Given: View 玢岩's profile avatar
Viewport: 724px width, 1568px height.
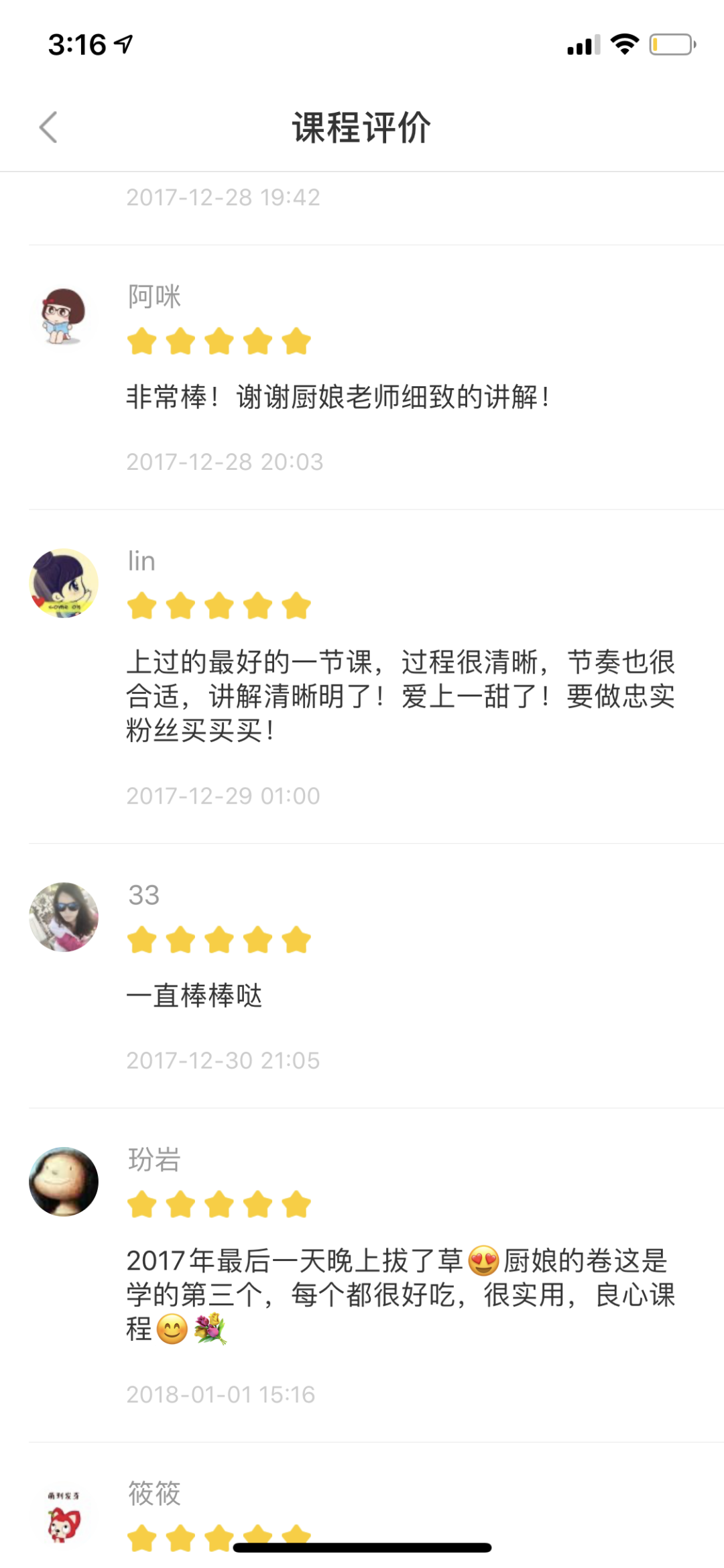Looking at the screenshot, I should coord(64,1181).
